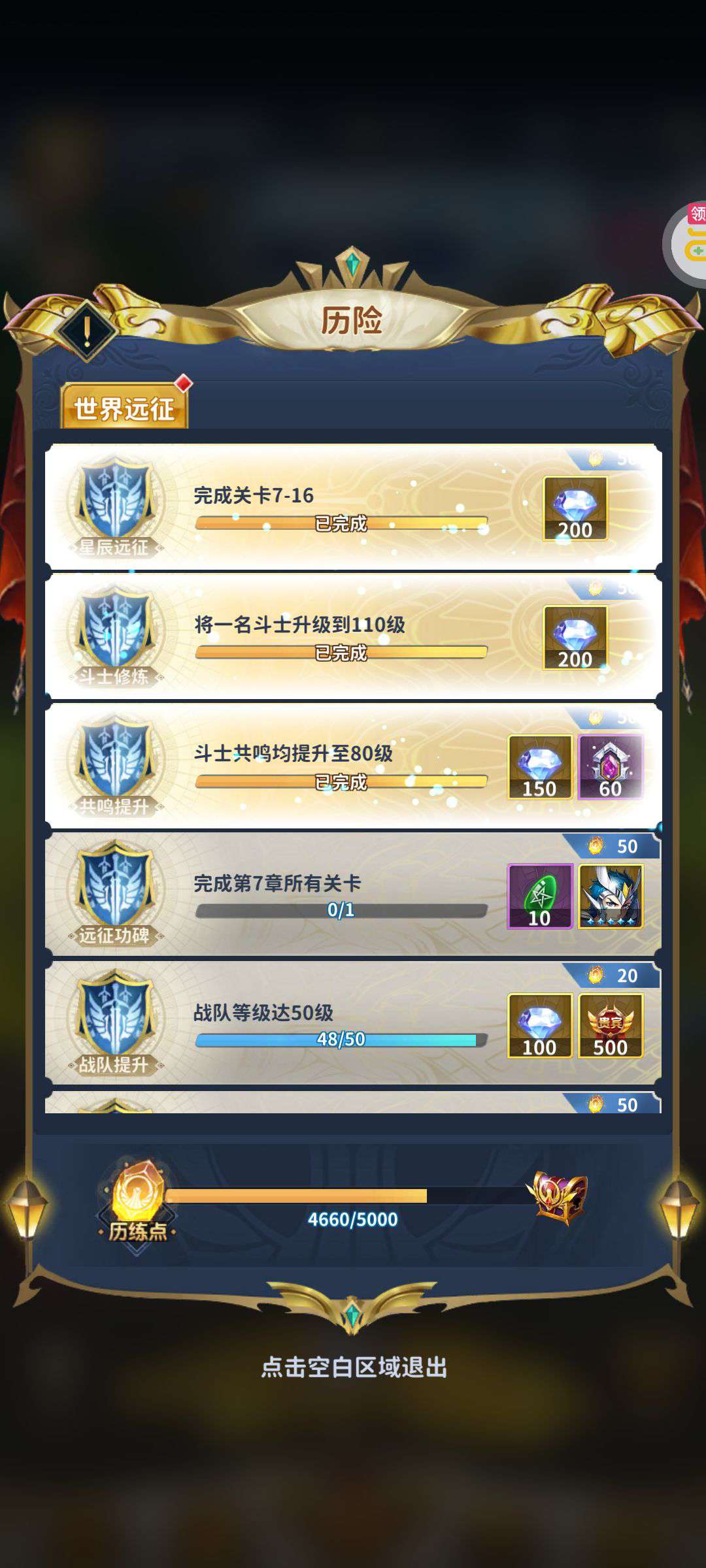Open the 战队等级达50级 quest
This screenshot has height=1568, width=706.
tap(340, 1024)
